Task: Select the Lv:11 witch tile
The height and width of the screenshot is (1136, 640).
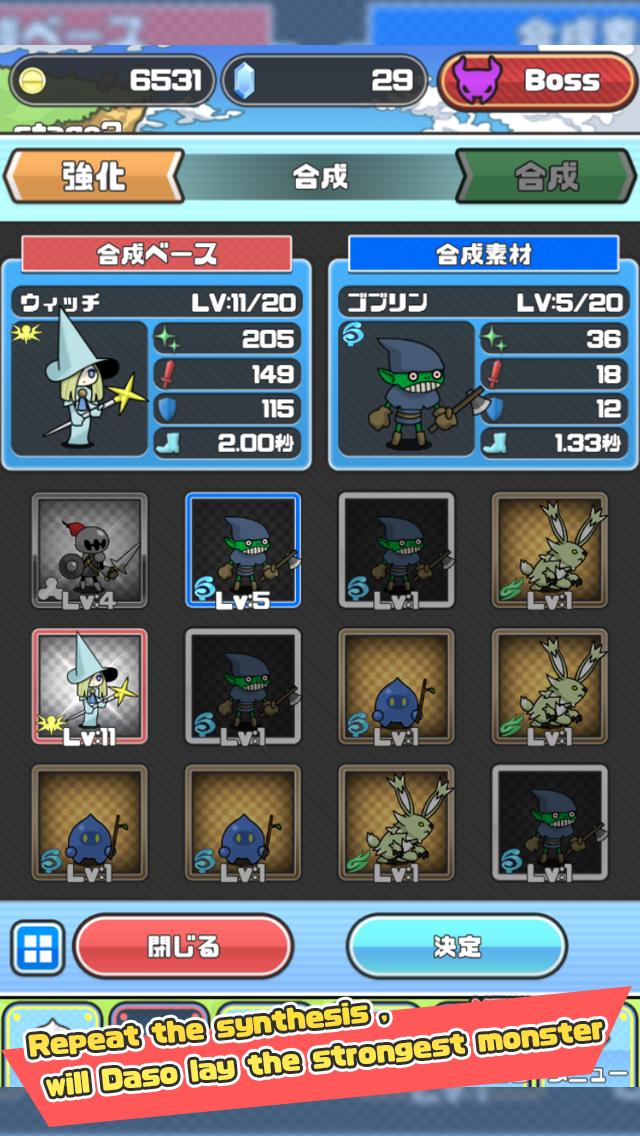Action: [x=89, y=688]
